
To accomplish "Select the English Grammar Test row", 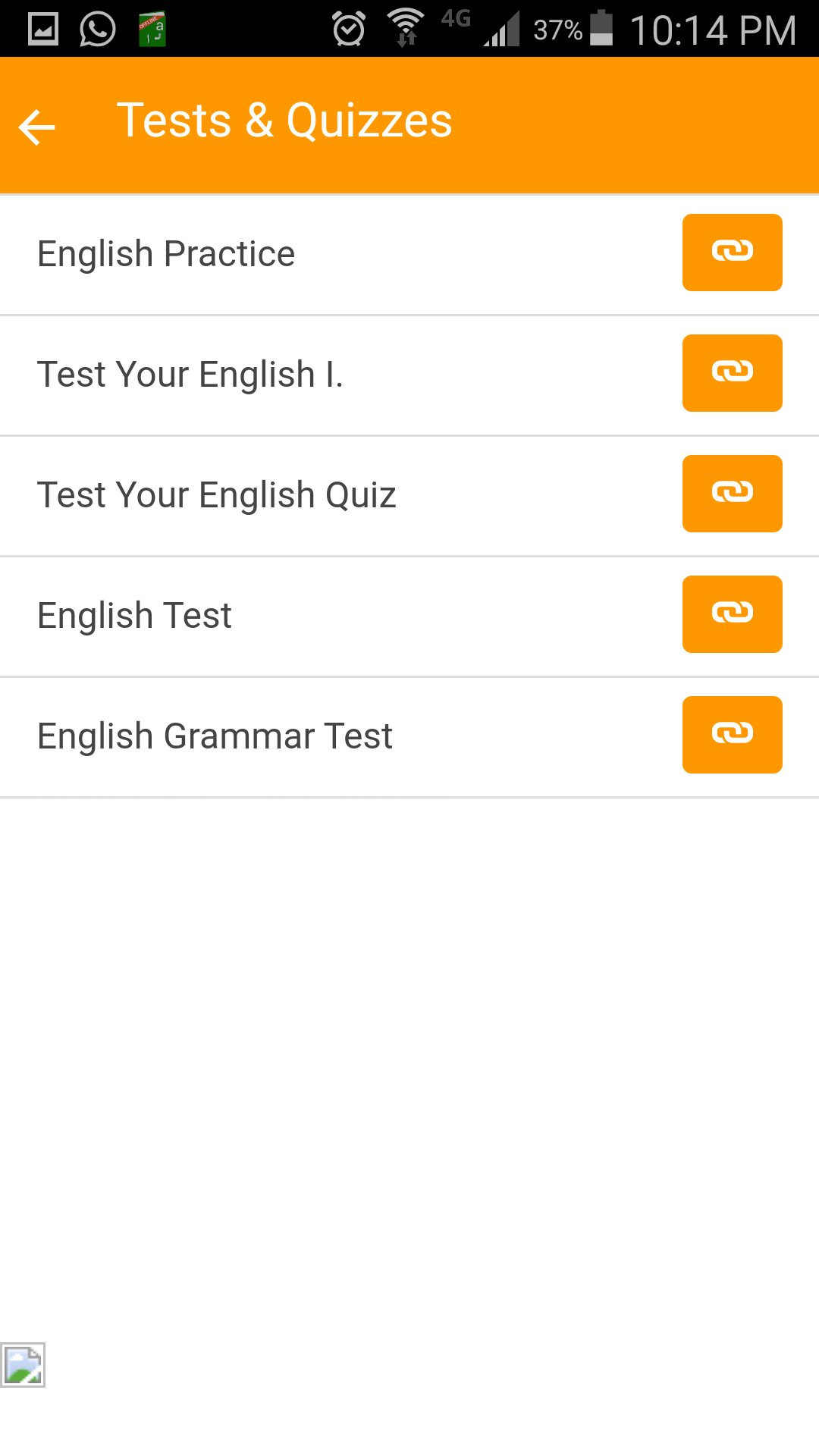I will 409,737.
